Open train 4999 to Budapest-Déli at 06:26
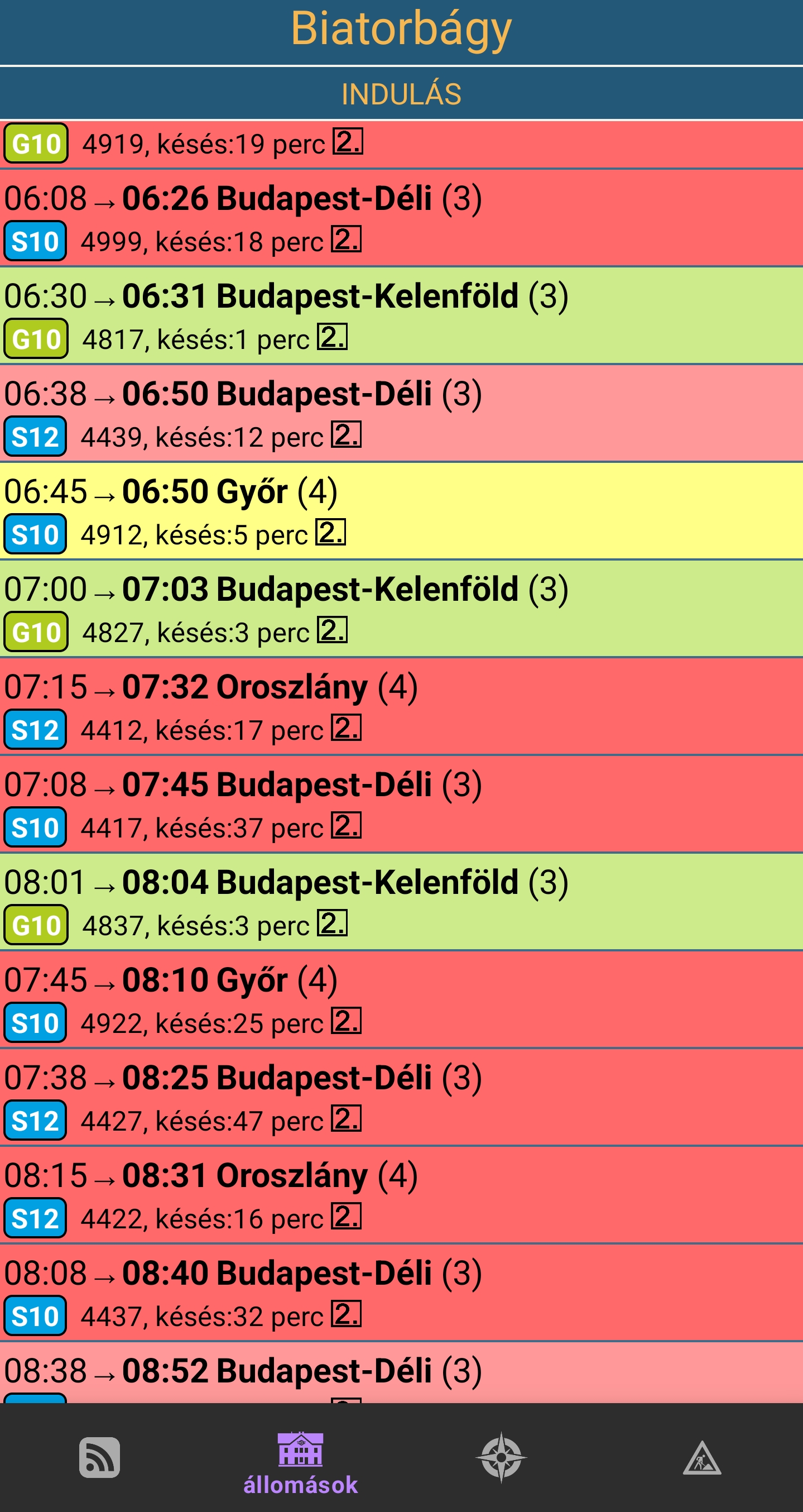803x1512 pixels. [401, 218]
